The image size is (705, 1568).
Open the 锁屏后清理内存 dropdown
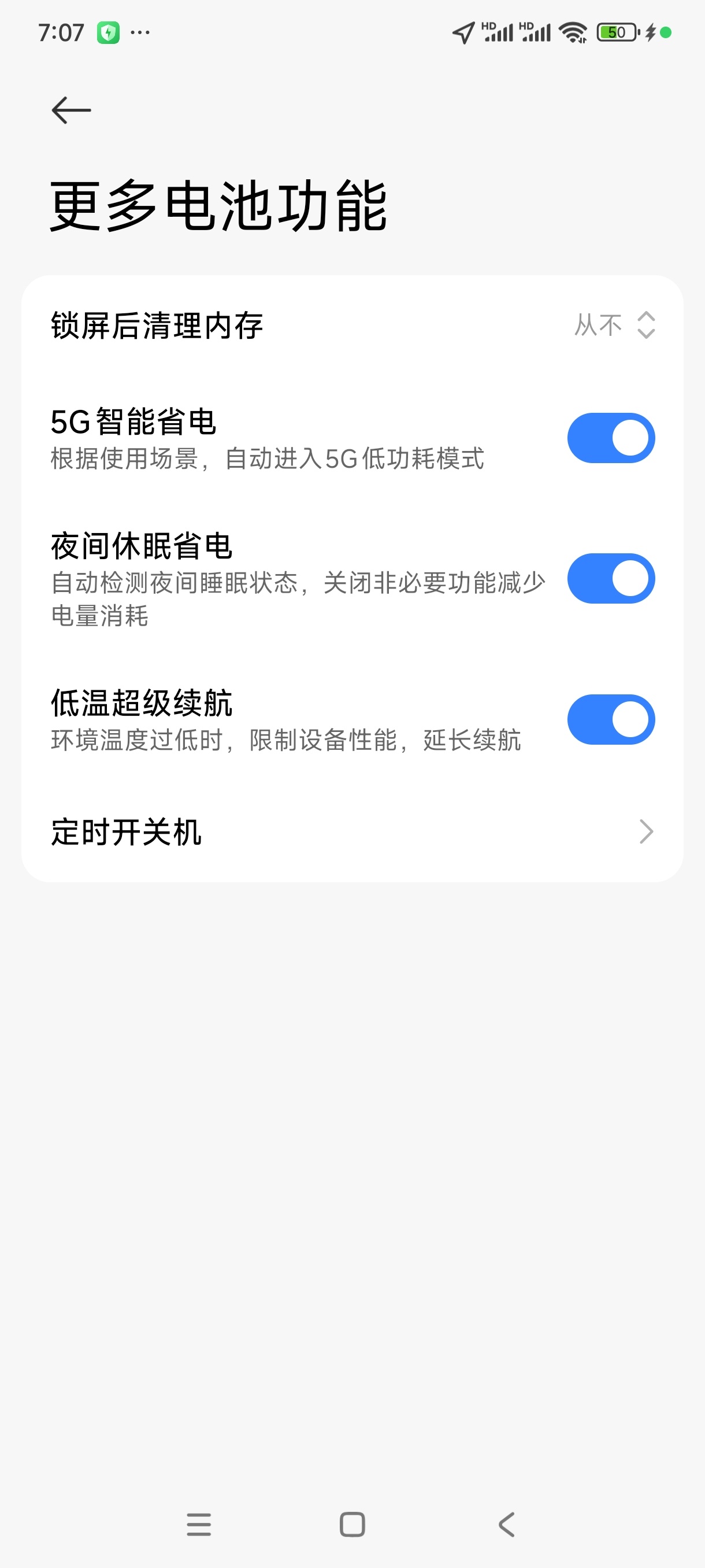614,325
